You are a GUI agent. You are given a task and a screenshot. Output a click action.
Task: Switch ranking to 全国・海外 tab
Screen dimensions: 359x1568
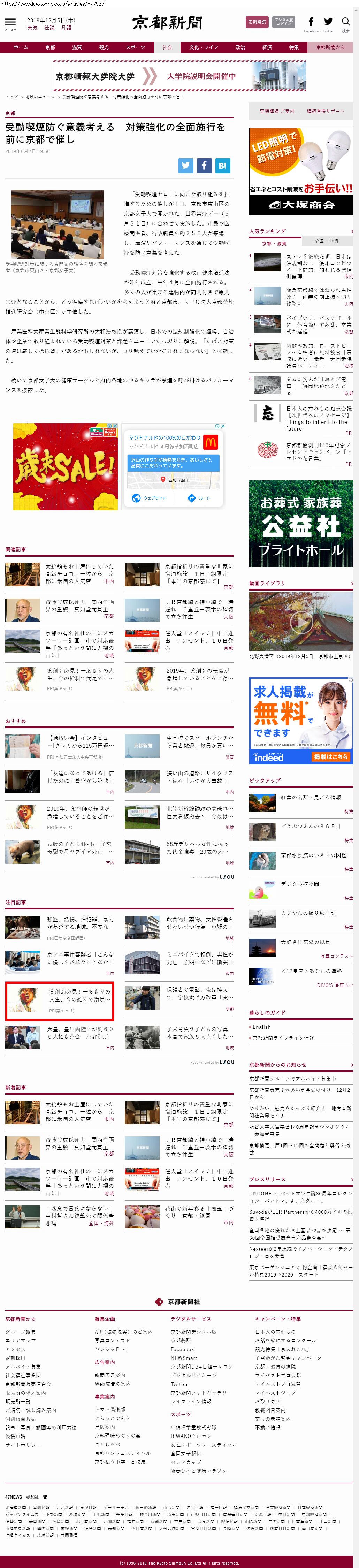click(x=326, y=241)
